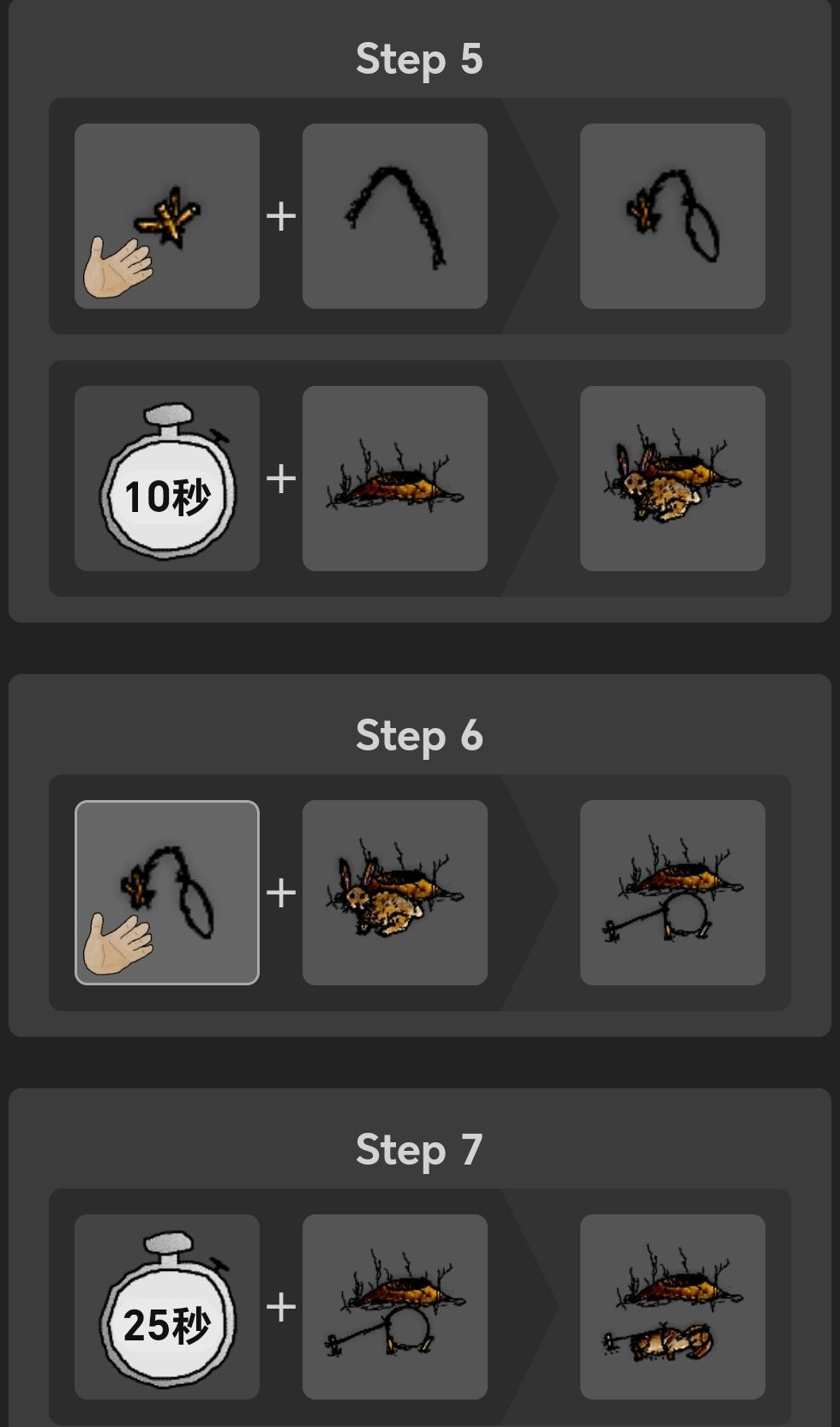Open the snared burrow ingredient in Step 7
The height and width of the screenshot is (1427, 840).
click(x=395, y=1307)
